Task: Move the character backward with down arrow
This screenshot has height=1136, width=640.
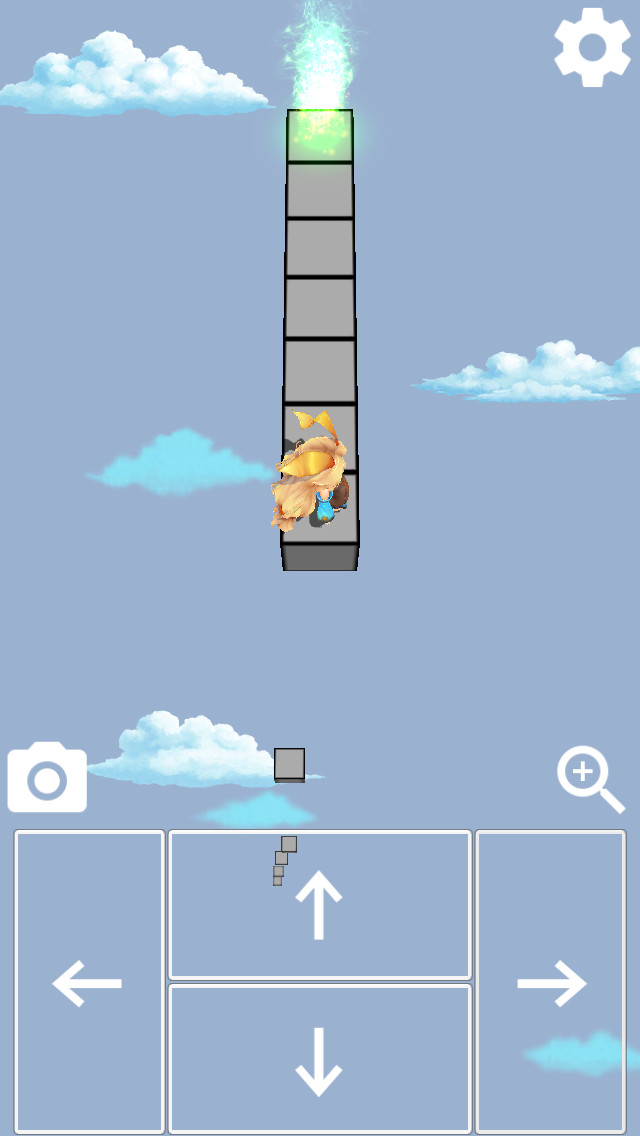Action: coord(319,1059)
